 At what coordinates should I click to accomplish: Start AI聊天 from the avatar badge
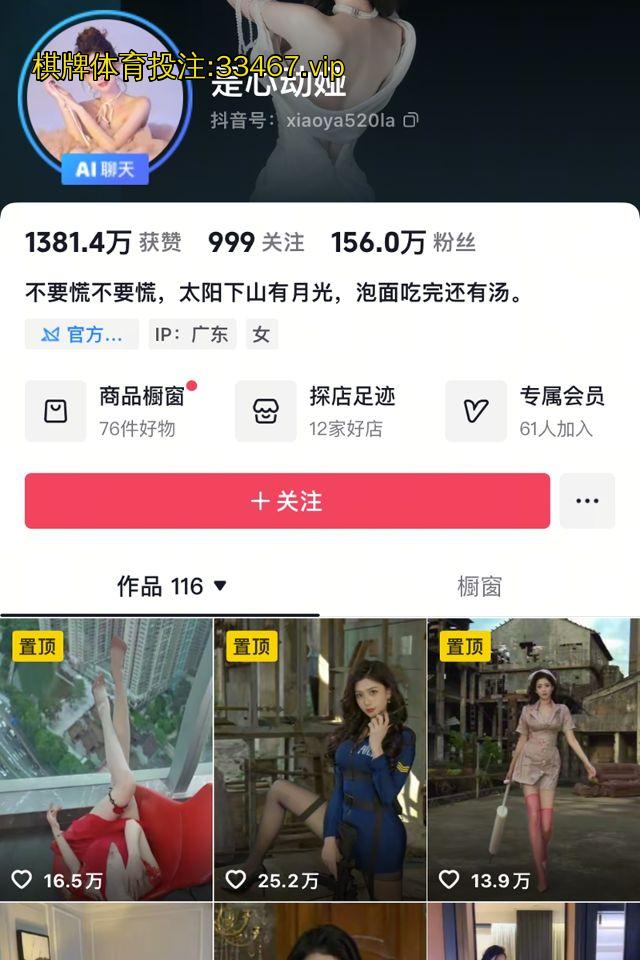pos(106,169)
